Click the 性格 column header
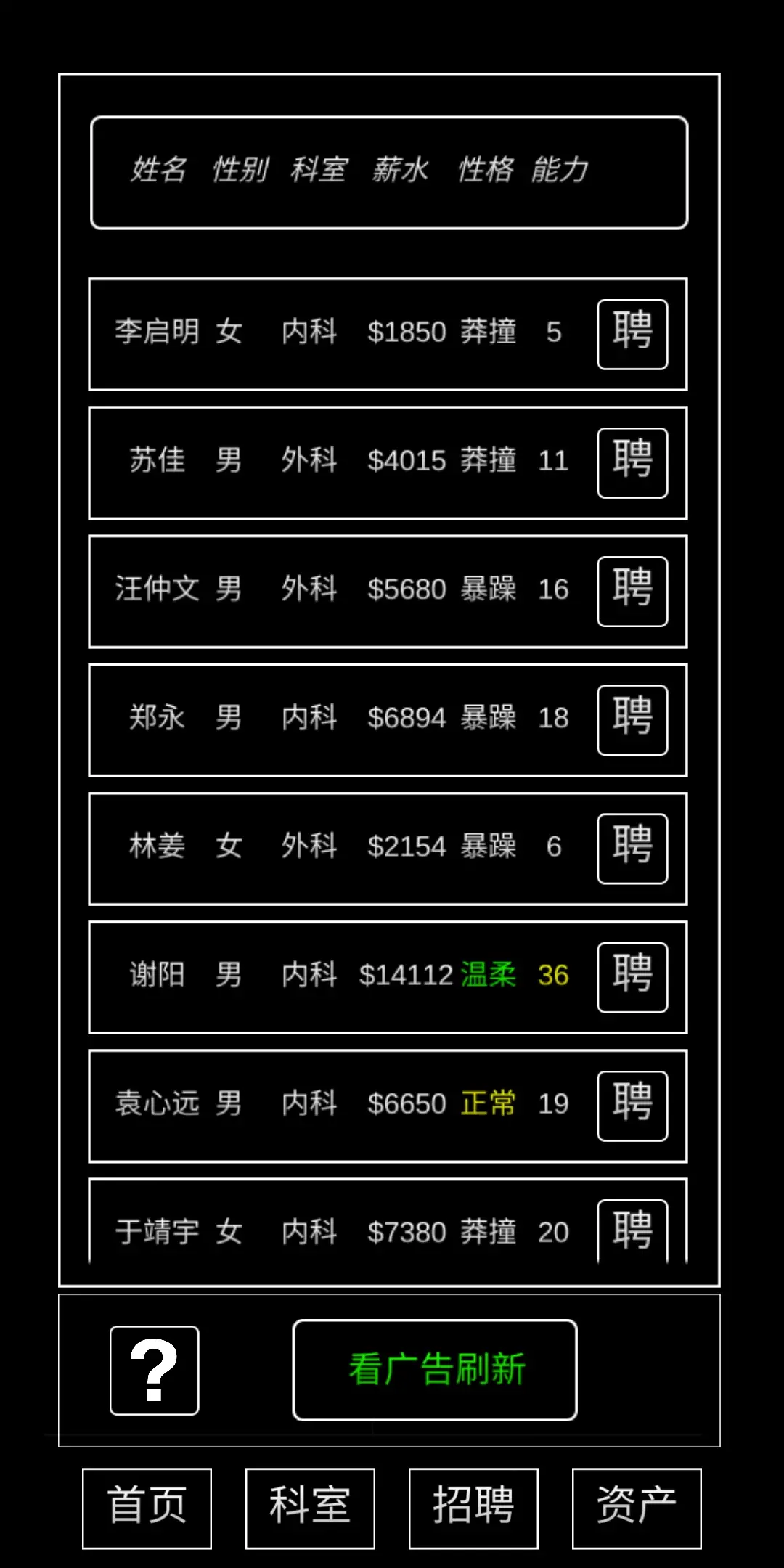This screenshot has width=784, height=1568. pos(486,171)
